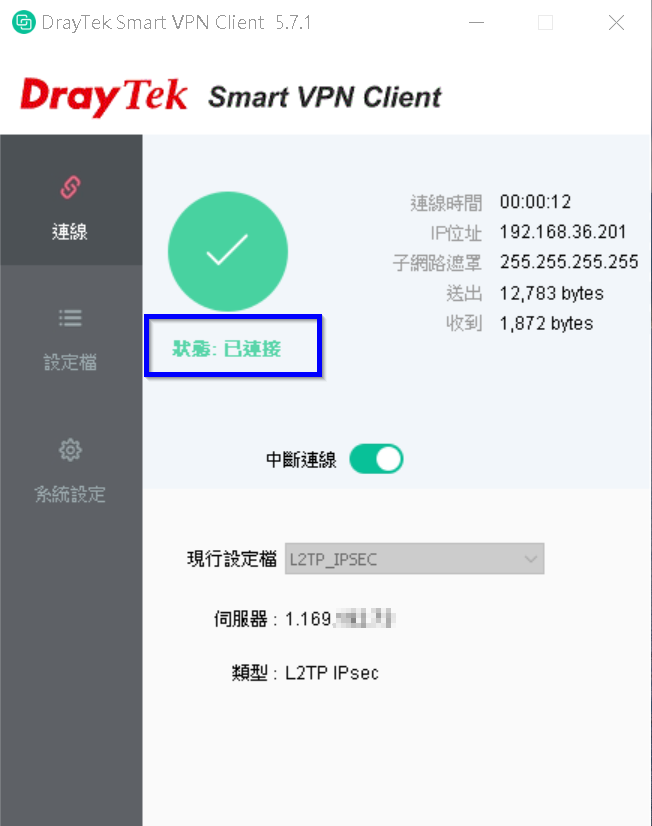Expand the 現行設定檔 L2TP_IPSEC dropdown
This screenshot has height=826, width=652.
click(415, 559)
